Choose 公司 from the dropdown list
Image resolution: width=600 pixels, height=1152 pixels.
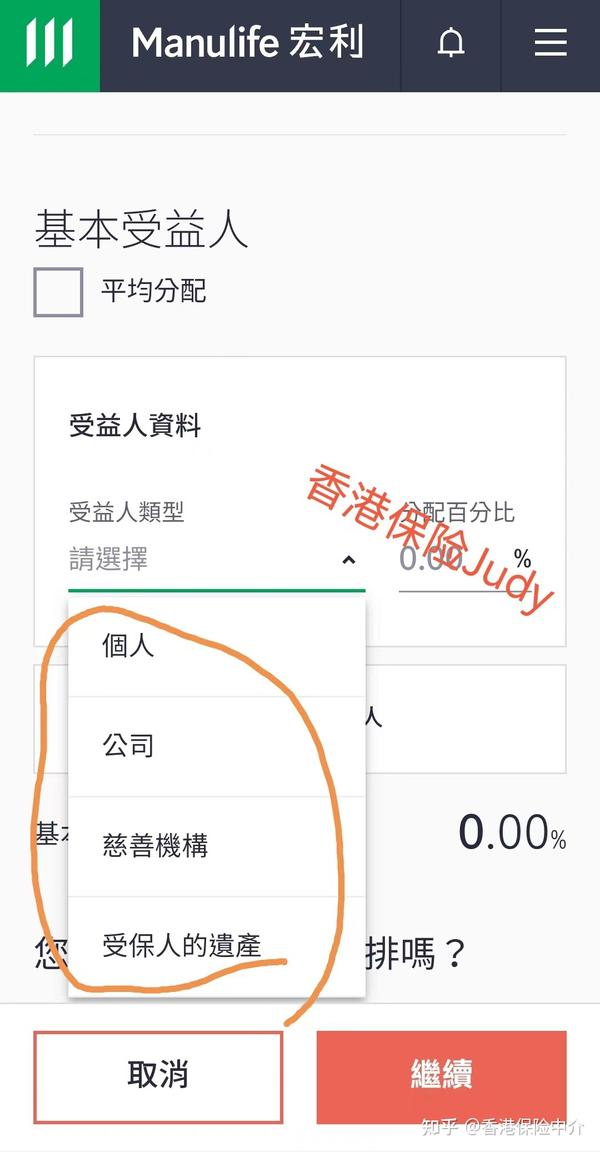[217, 746]
